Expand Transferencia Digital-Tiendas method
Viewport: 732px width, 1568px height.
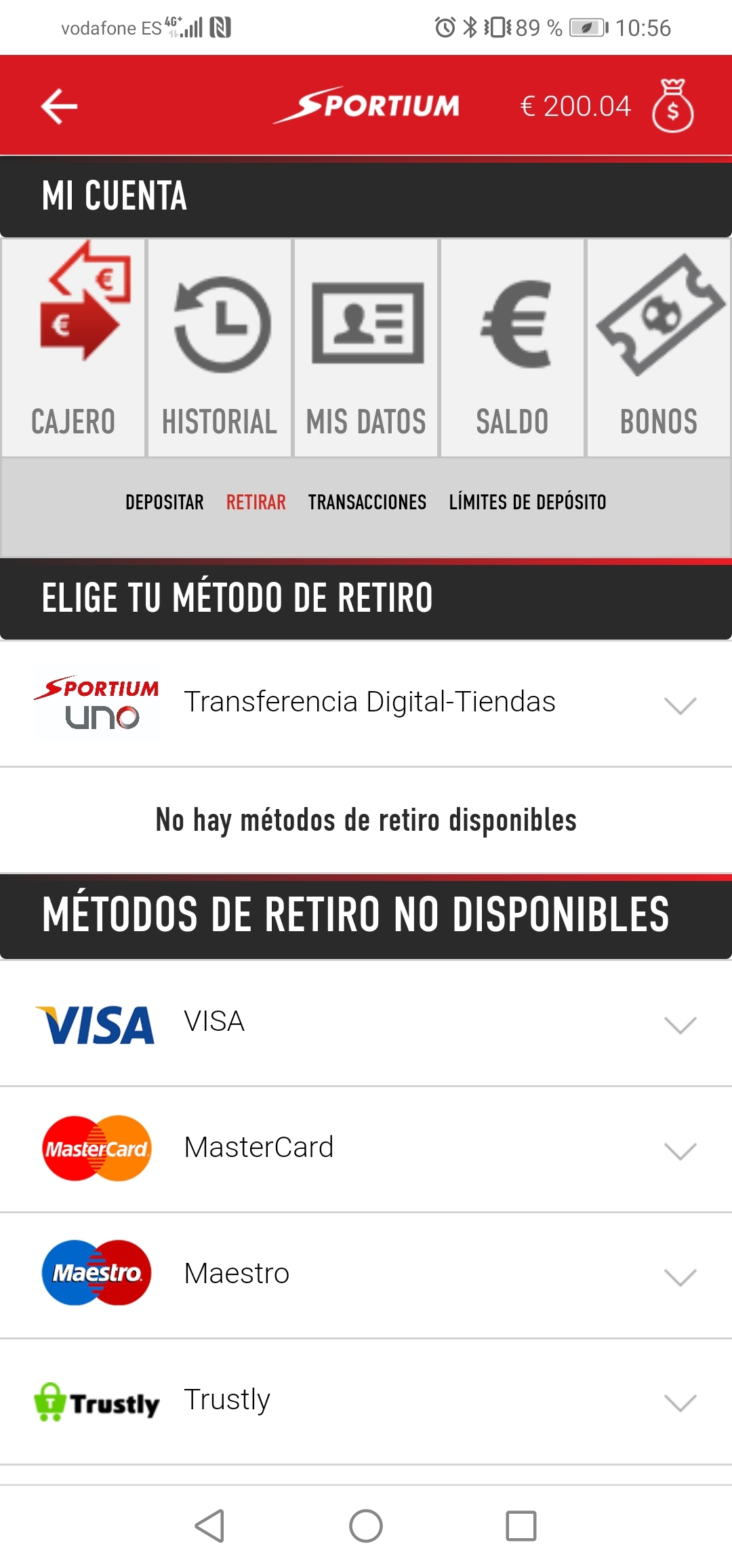coord(366,704)
